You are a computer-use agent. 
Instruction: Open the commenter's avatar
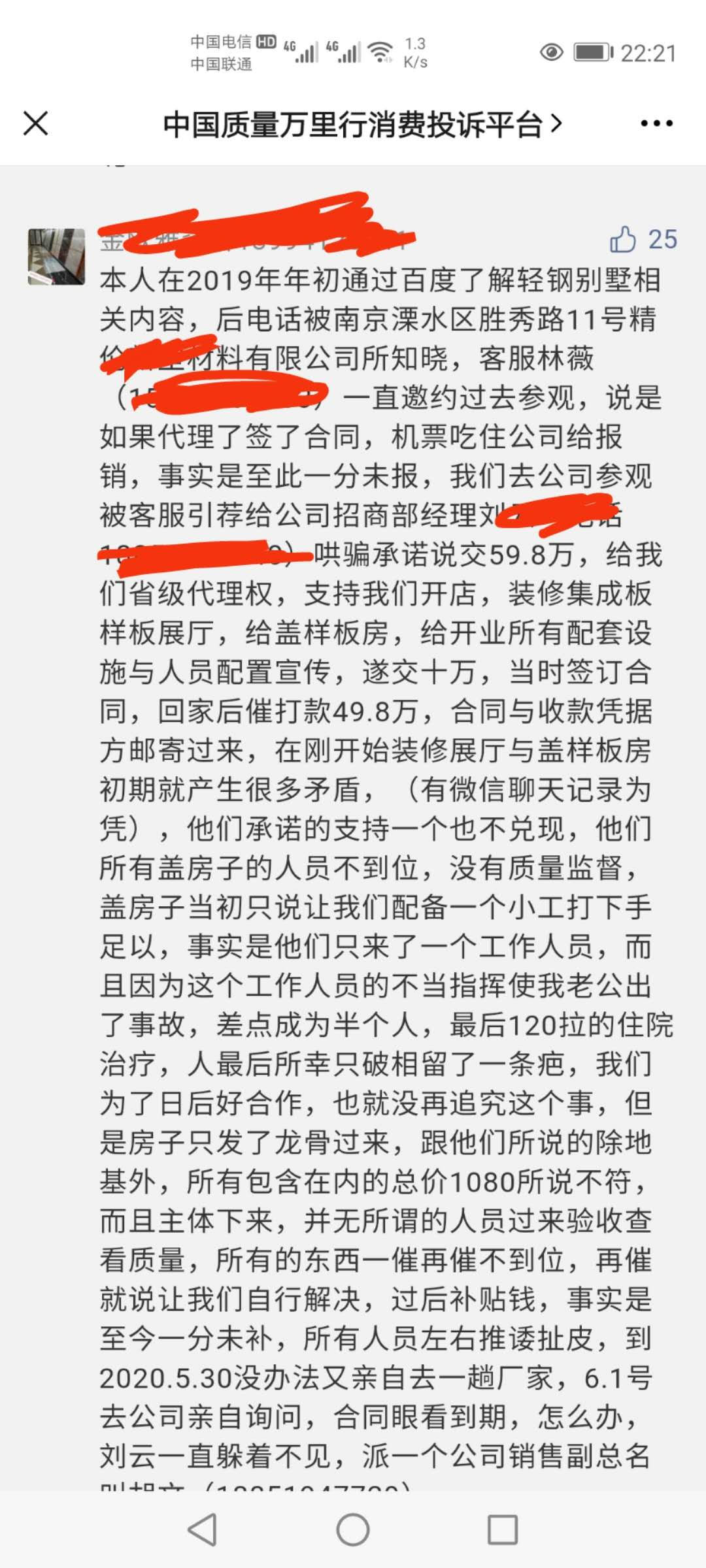(x=56, y=257)
